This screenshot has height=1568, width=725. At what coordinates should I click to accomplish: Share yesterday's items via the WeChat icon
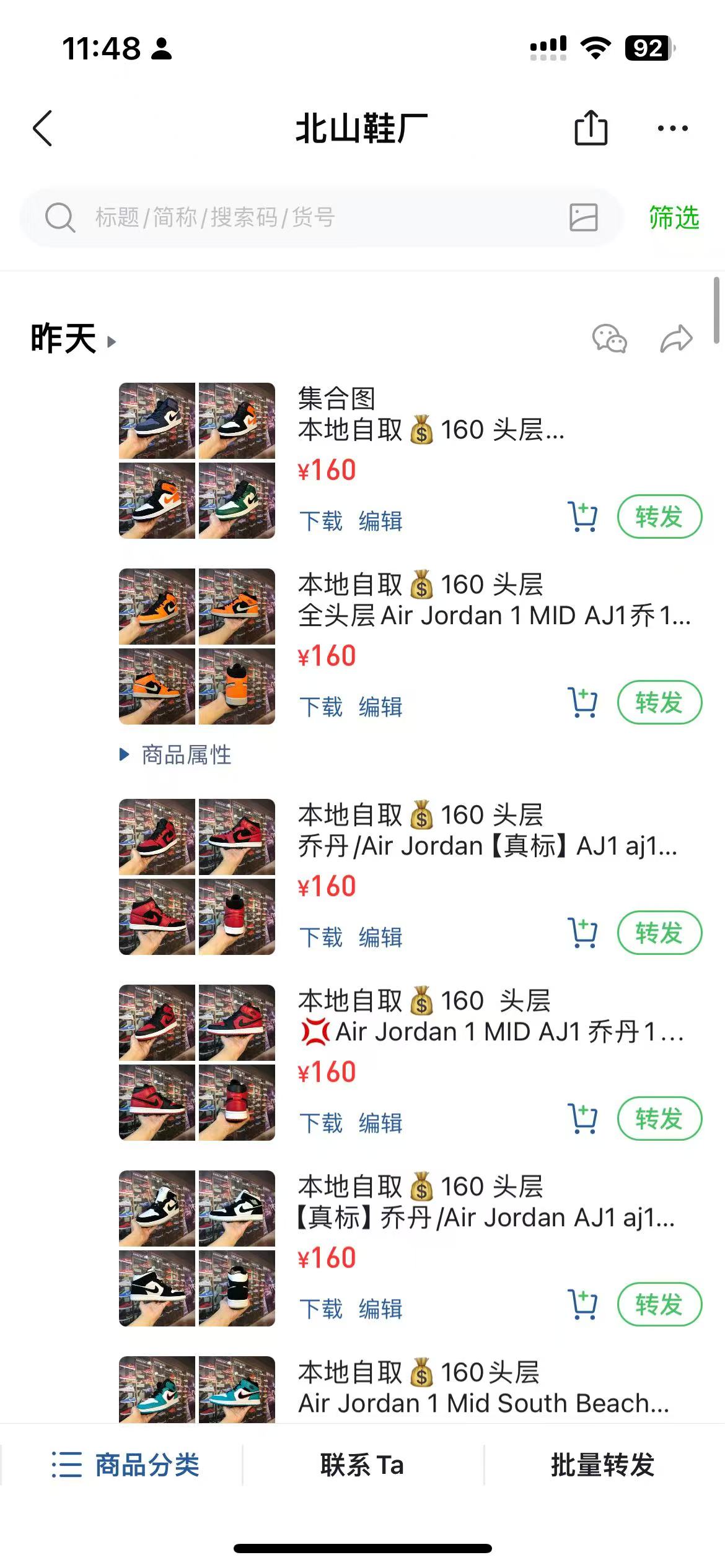(x=609, y=339)
